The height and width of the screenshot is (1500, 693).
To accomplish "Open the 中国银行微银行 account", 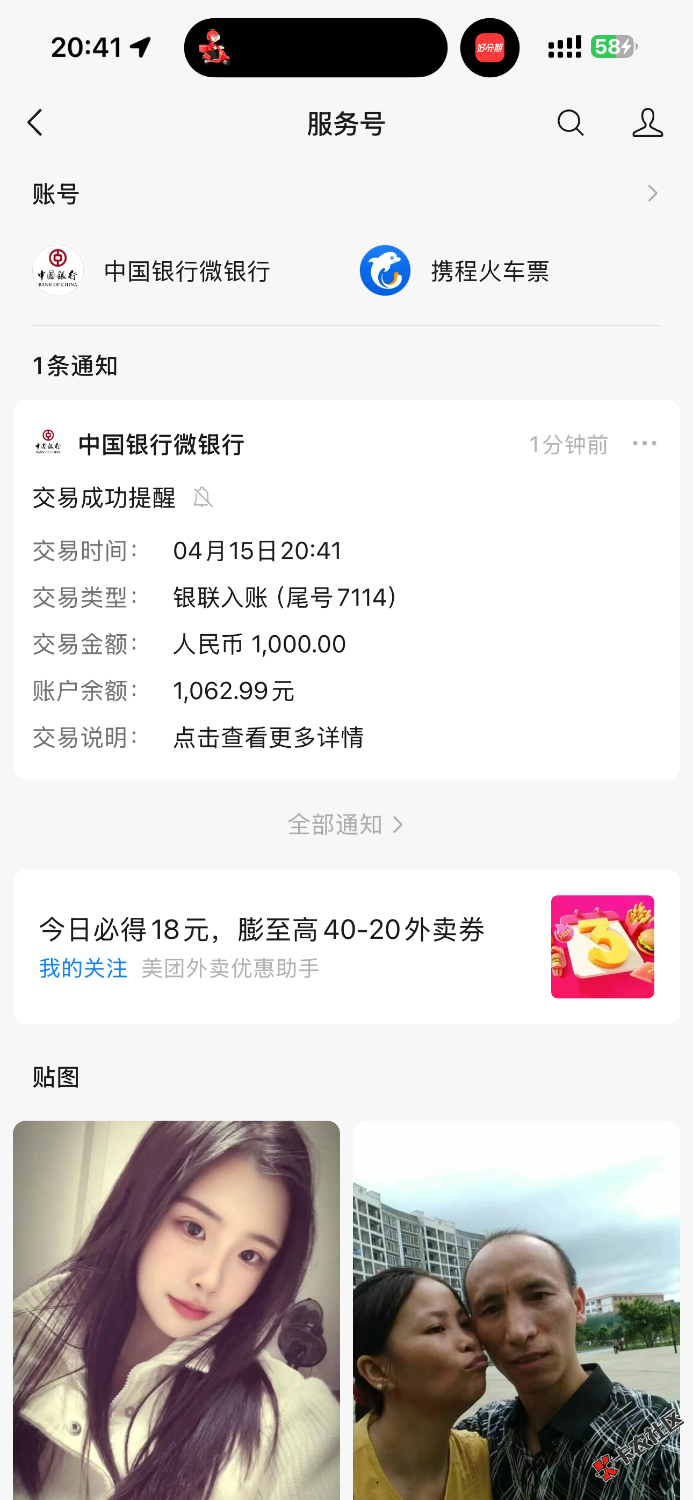I will click(152, 271).
